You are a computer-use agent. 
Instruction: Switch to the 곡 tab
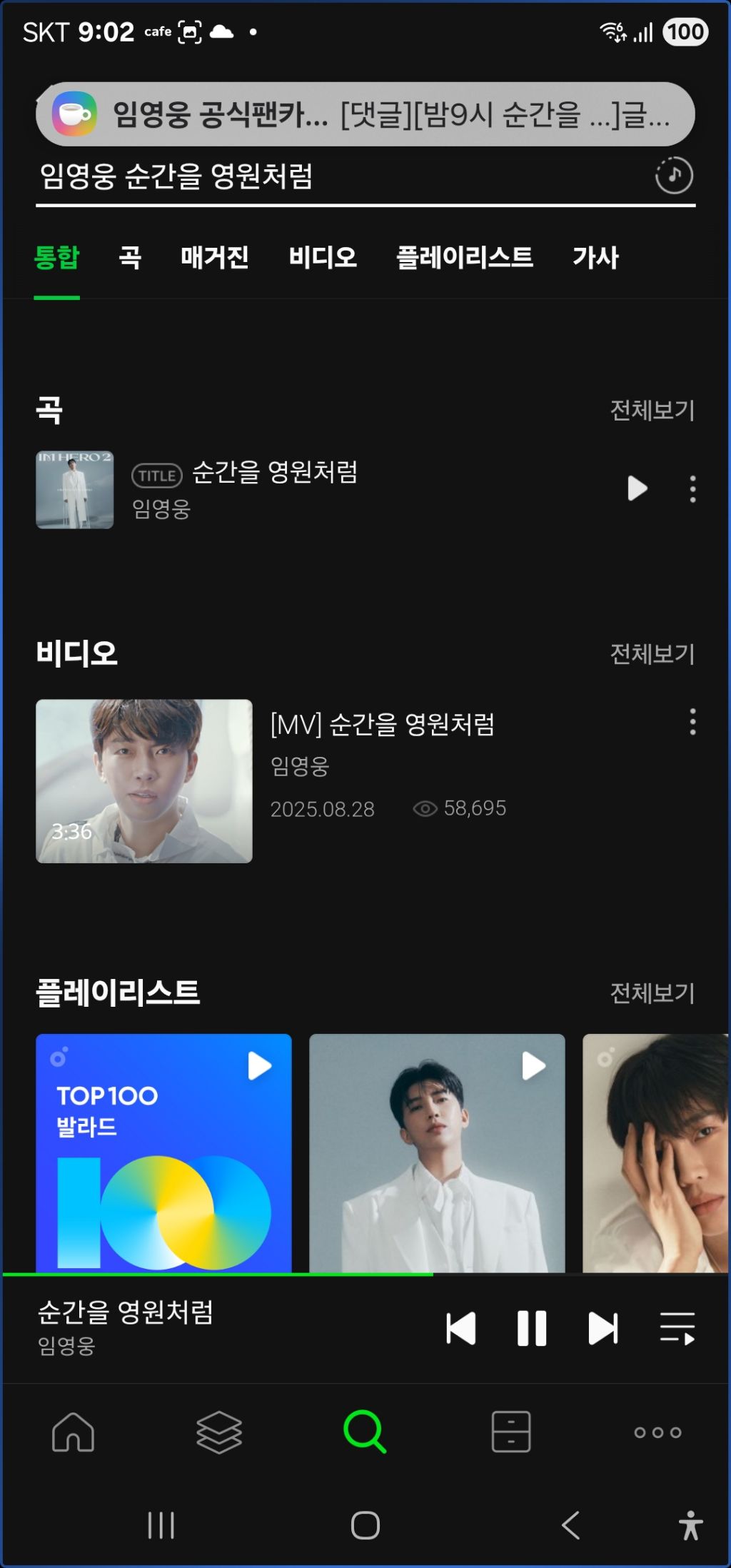point(130,257)
